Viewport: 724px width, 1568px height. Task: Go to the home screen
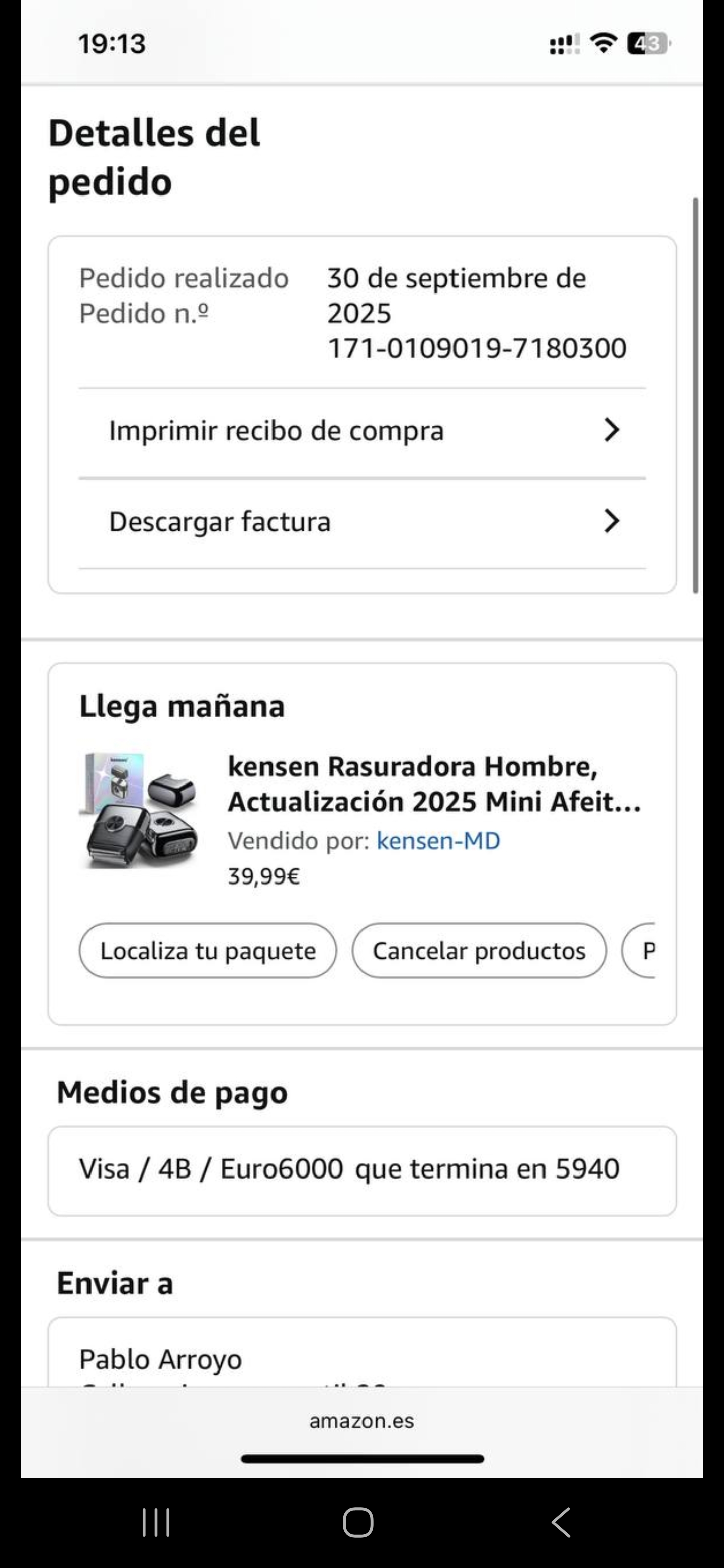coord(358,1522)
